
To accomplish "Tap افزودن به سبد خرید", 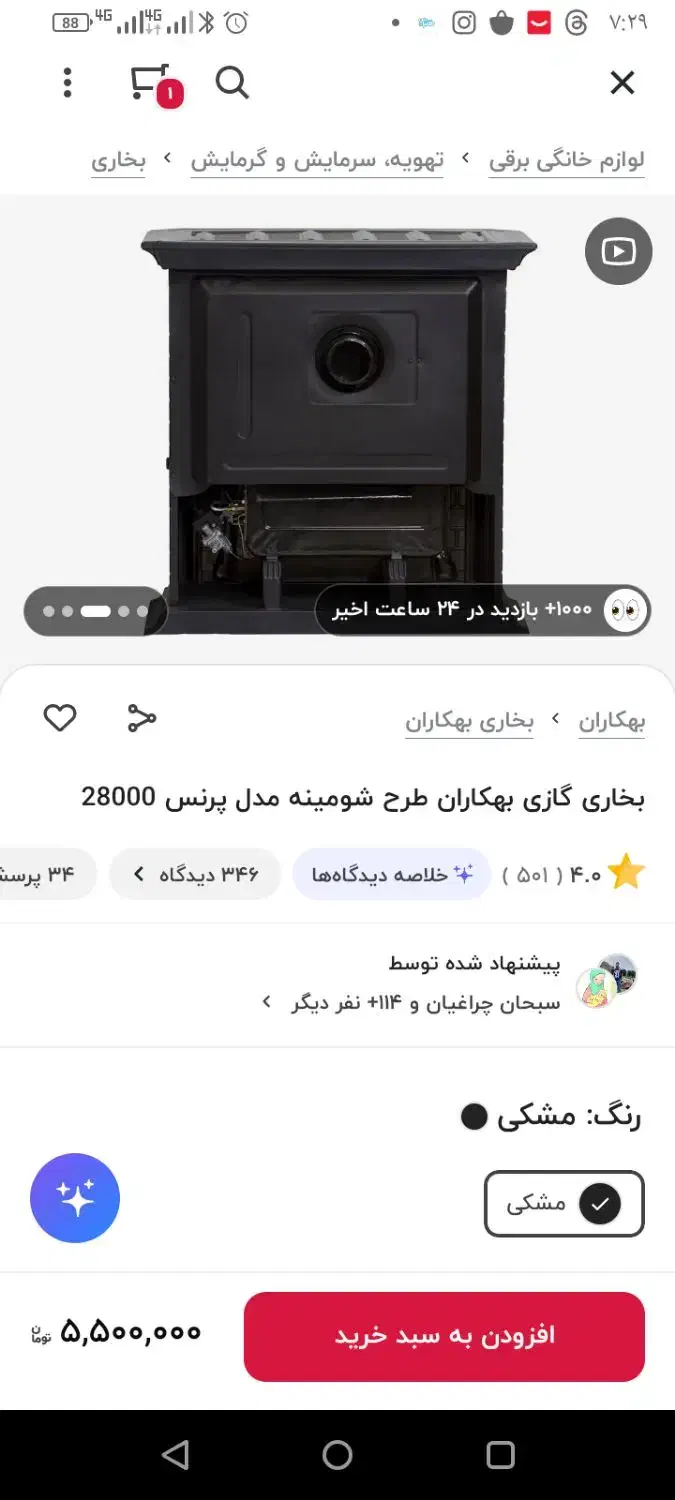I will click(444, 1336).
